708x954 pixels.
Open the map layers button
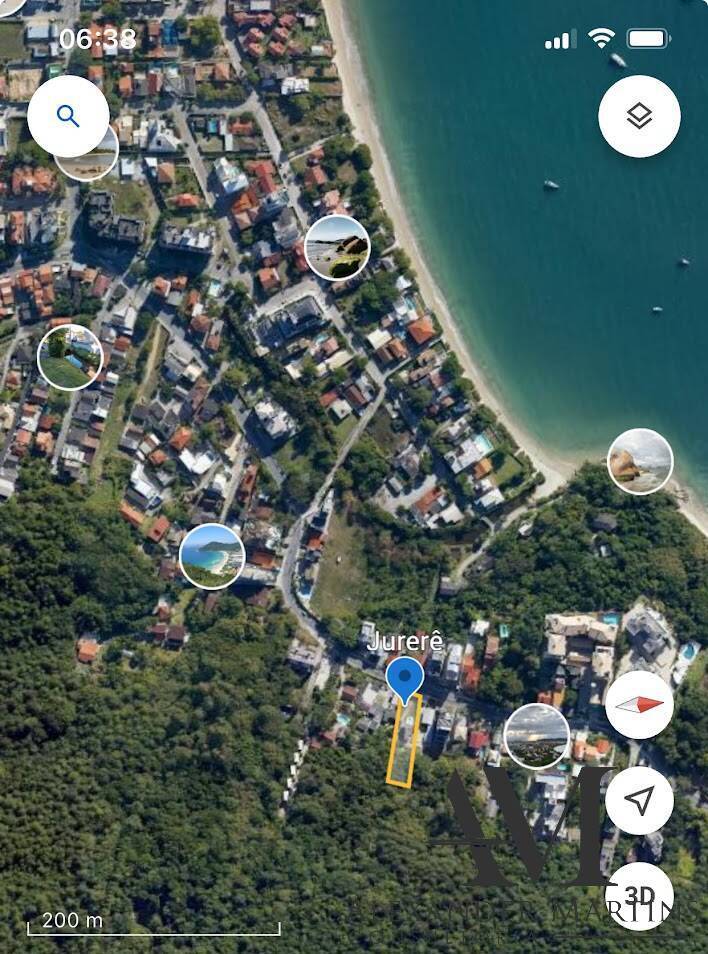pyautogui.click(x=639, y=116)
